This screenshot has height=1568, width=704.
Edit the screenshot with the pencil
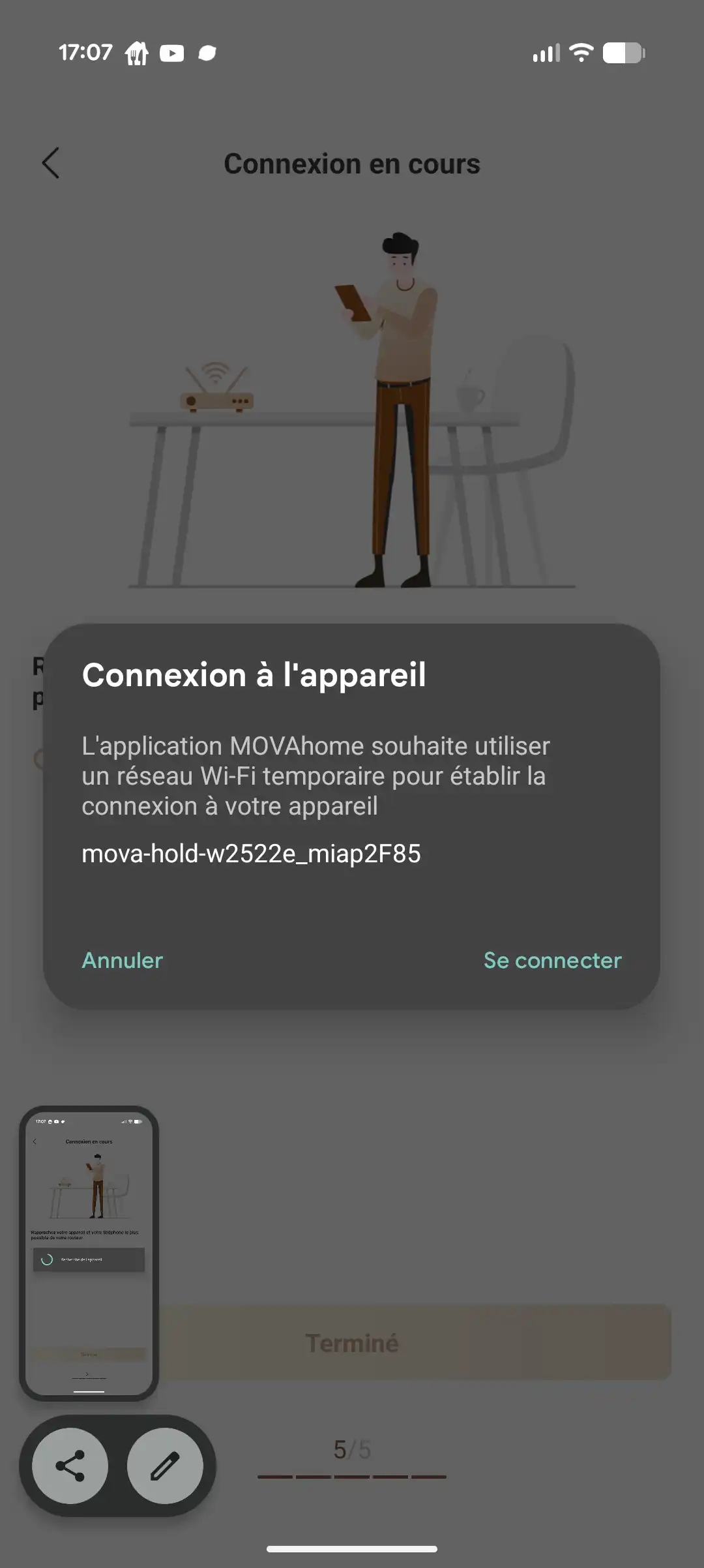(165, 1466)
